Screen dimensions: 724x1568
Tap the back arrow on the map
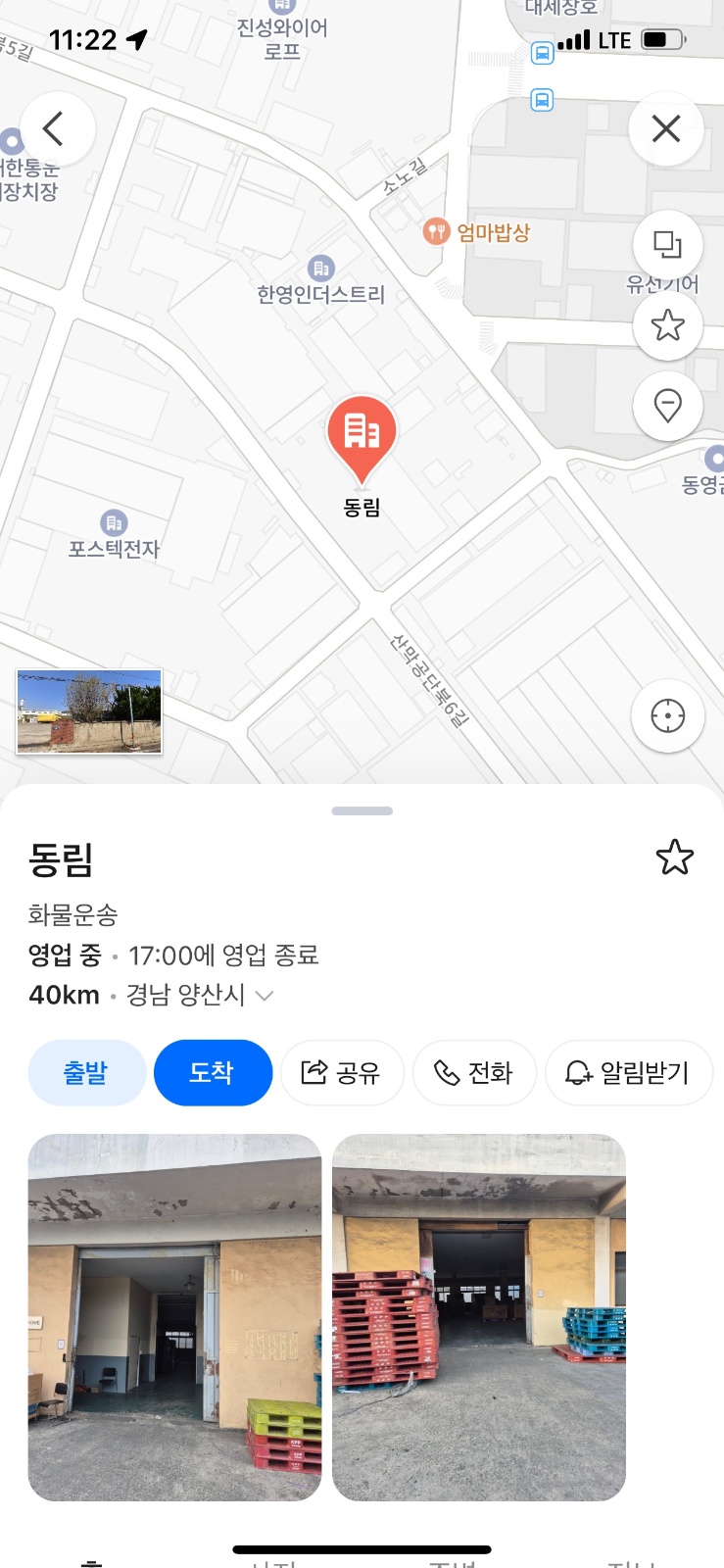(56, 128)
